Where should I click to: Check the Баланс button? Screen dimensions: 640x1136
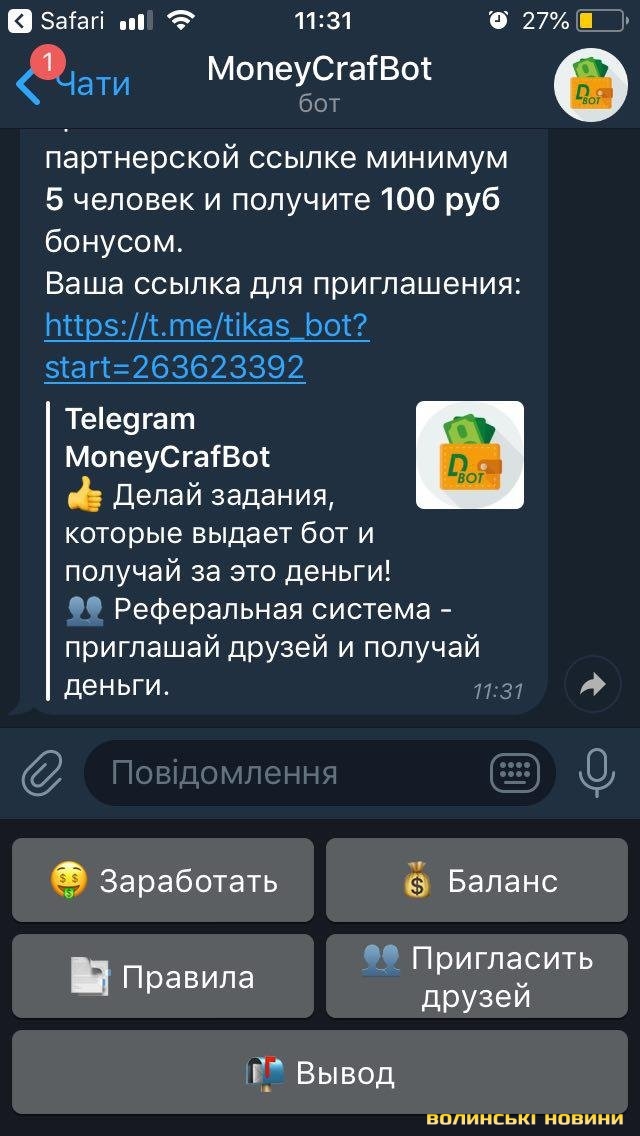click(x=477, y=880)
